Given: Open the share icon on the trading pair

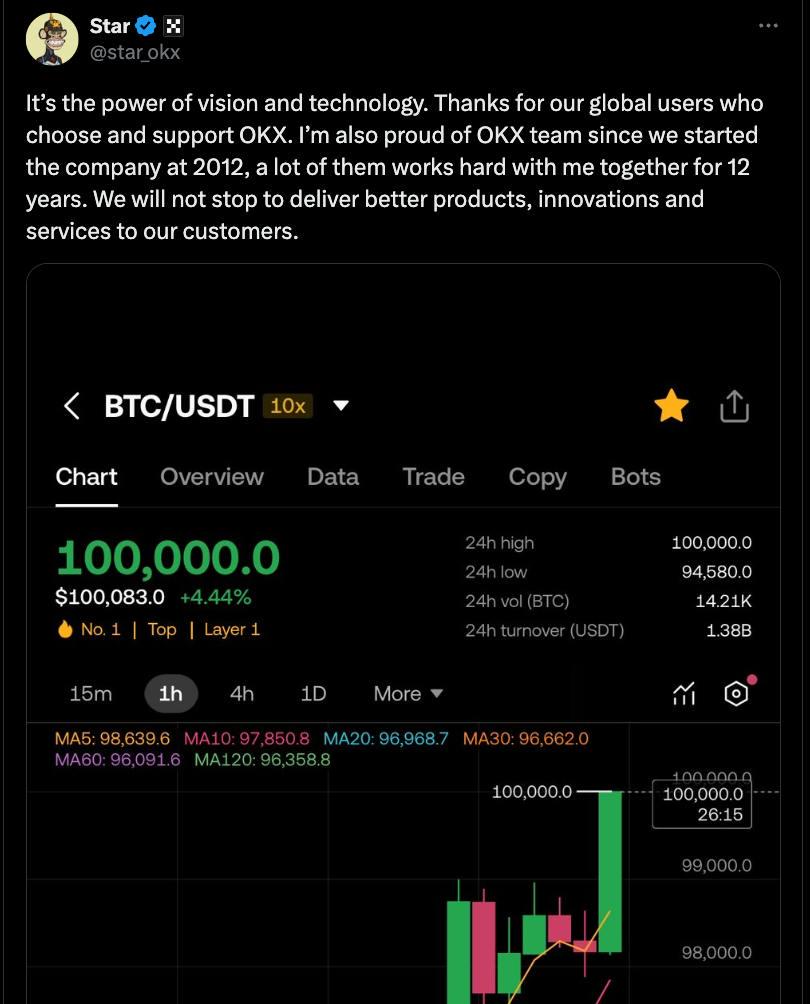Looking at the screenshot, I should coord(735,406).
